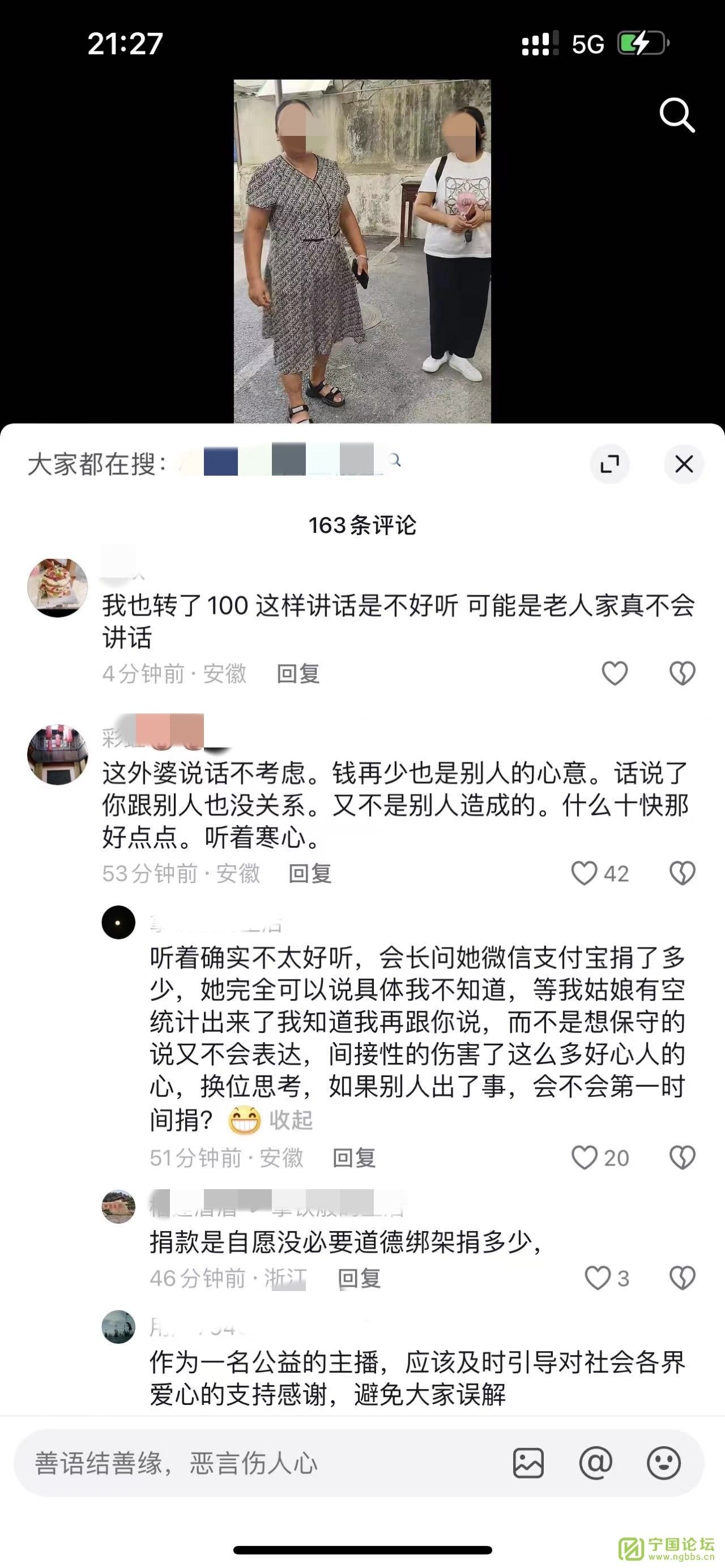Like the comment starting 这外婆说话不考虑
The image size is (725, 1568).
(x=584, y=874)
